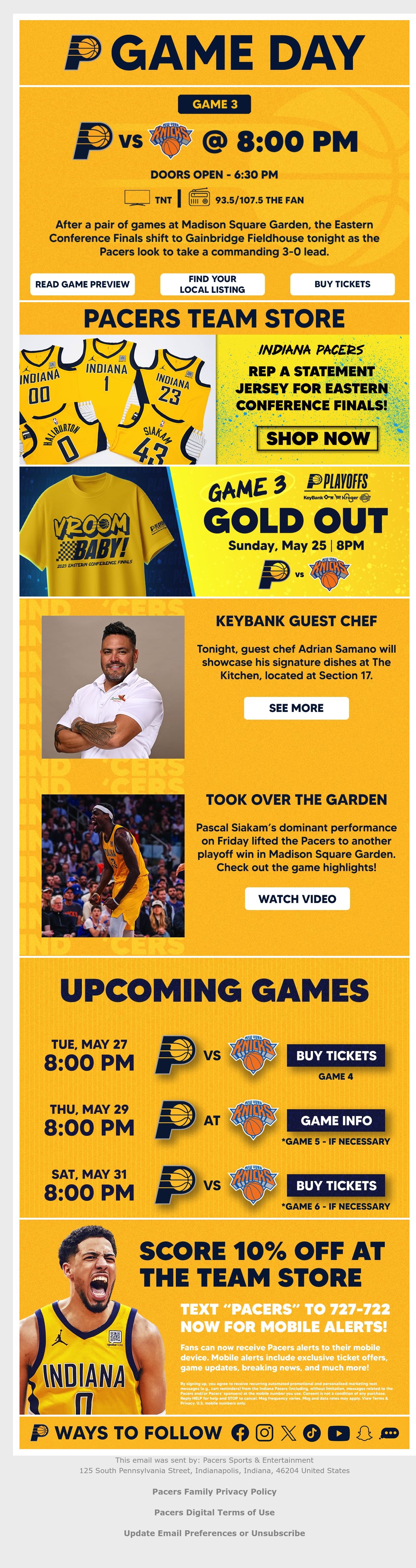Open the Pacers Facebook page

pyautogui.click(x=240, y=1433)
